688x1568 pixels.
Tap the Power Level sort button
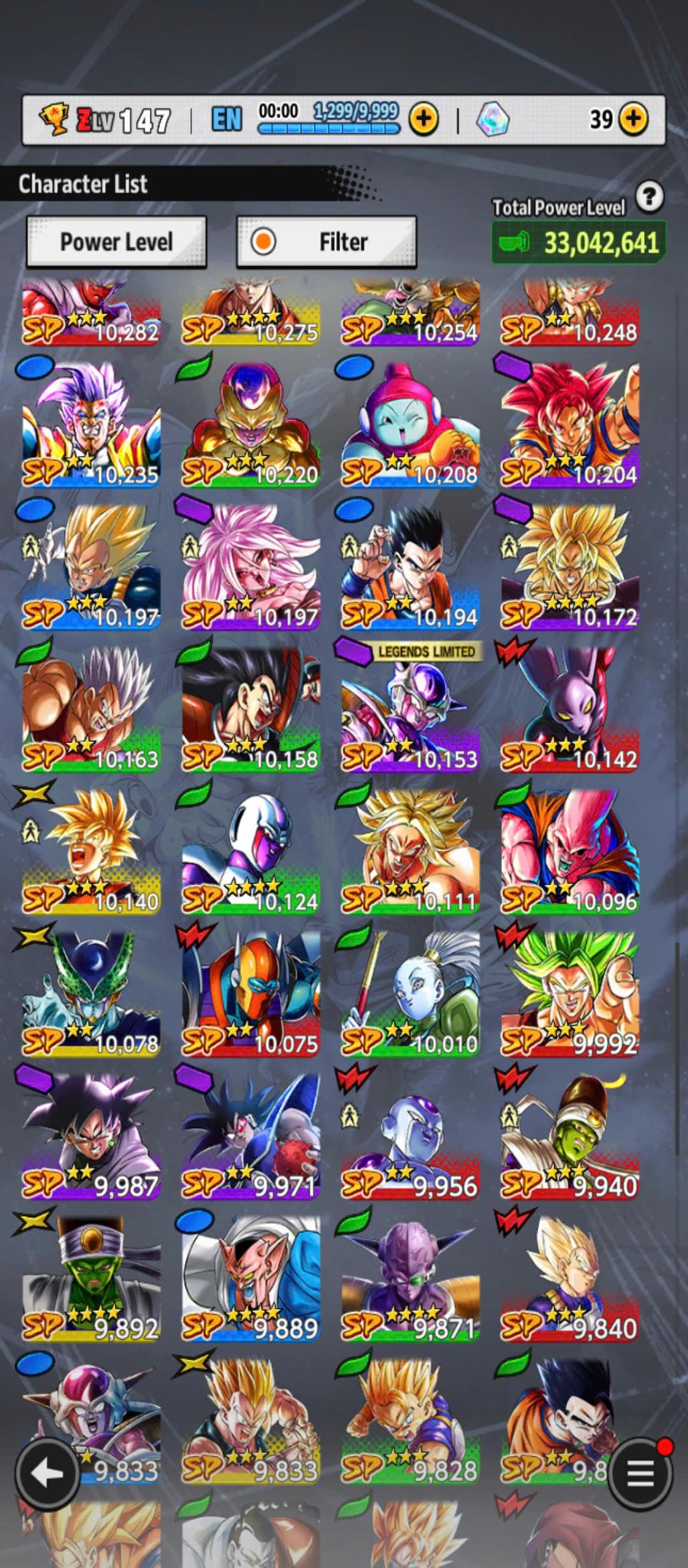tap(116, 242)
